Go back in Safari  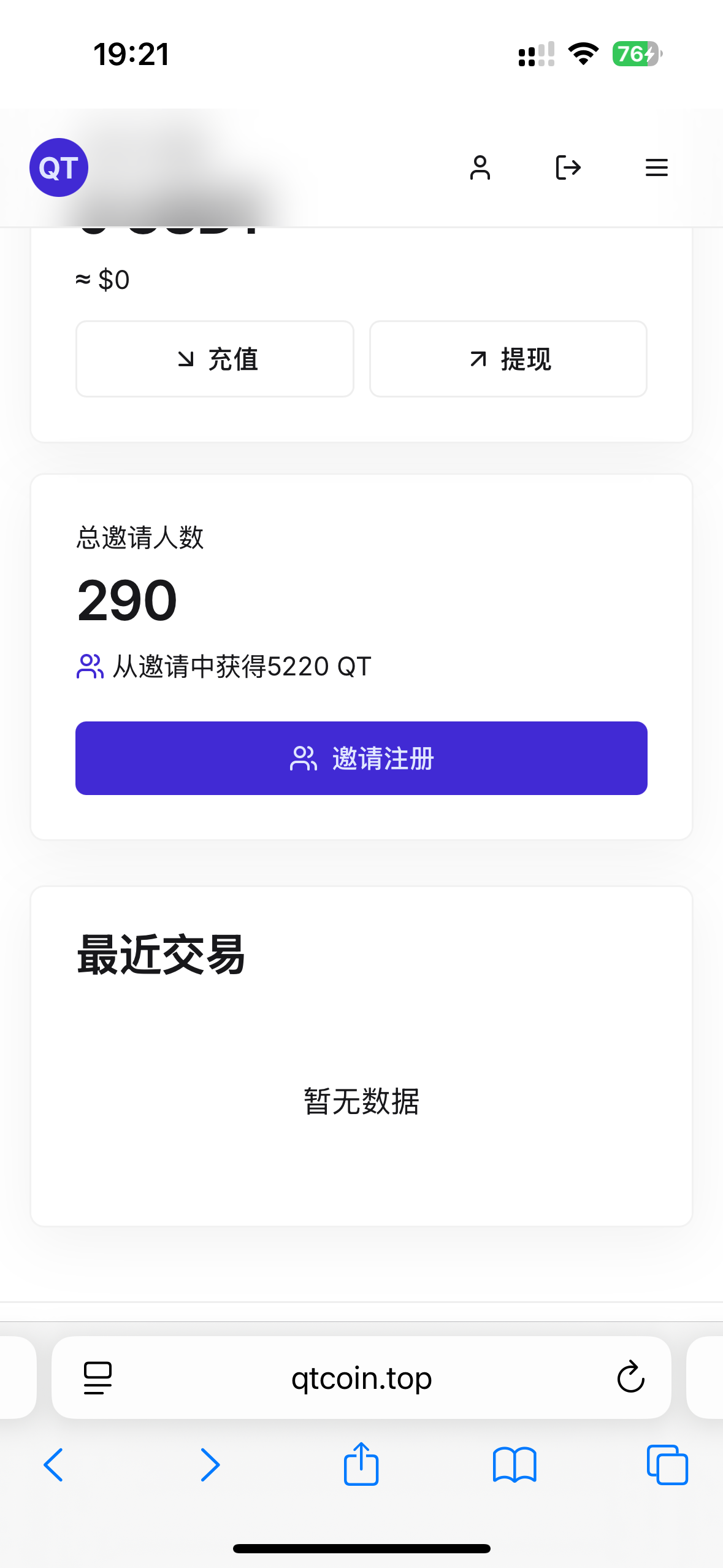coord(53,1465)
